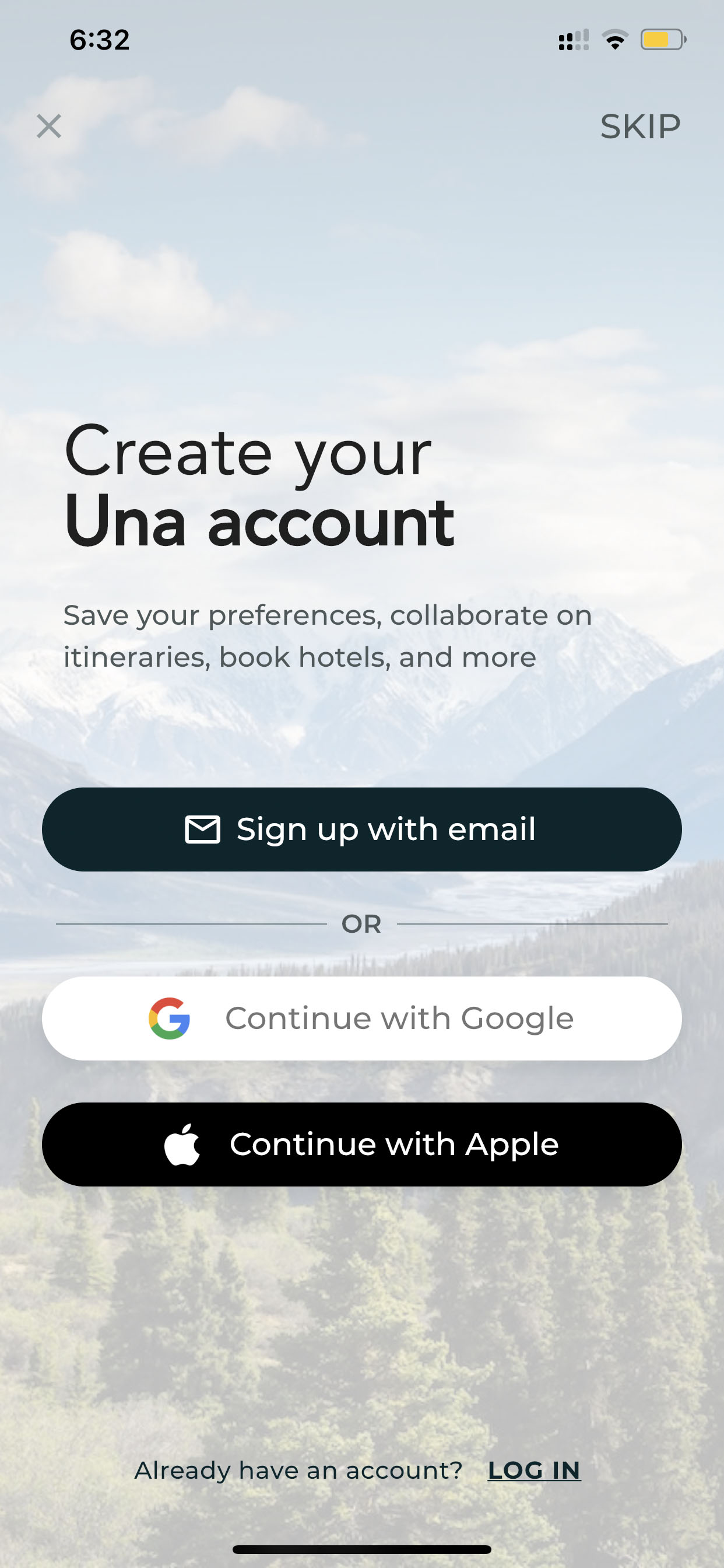Close the account creation screen
The width and height of the screenshot is (724, 1568).
[x=48, y=126]
